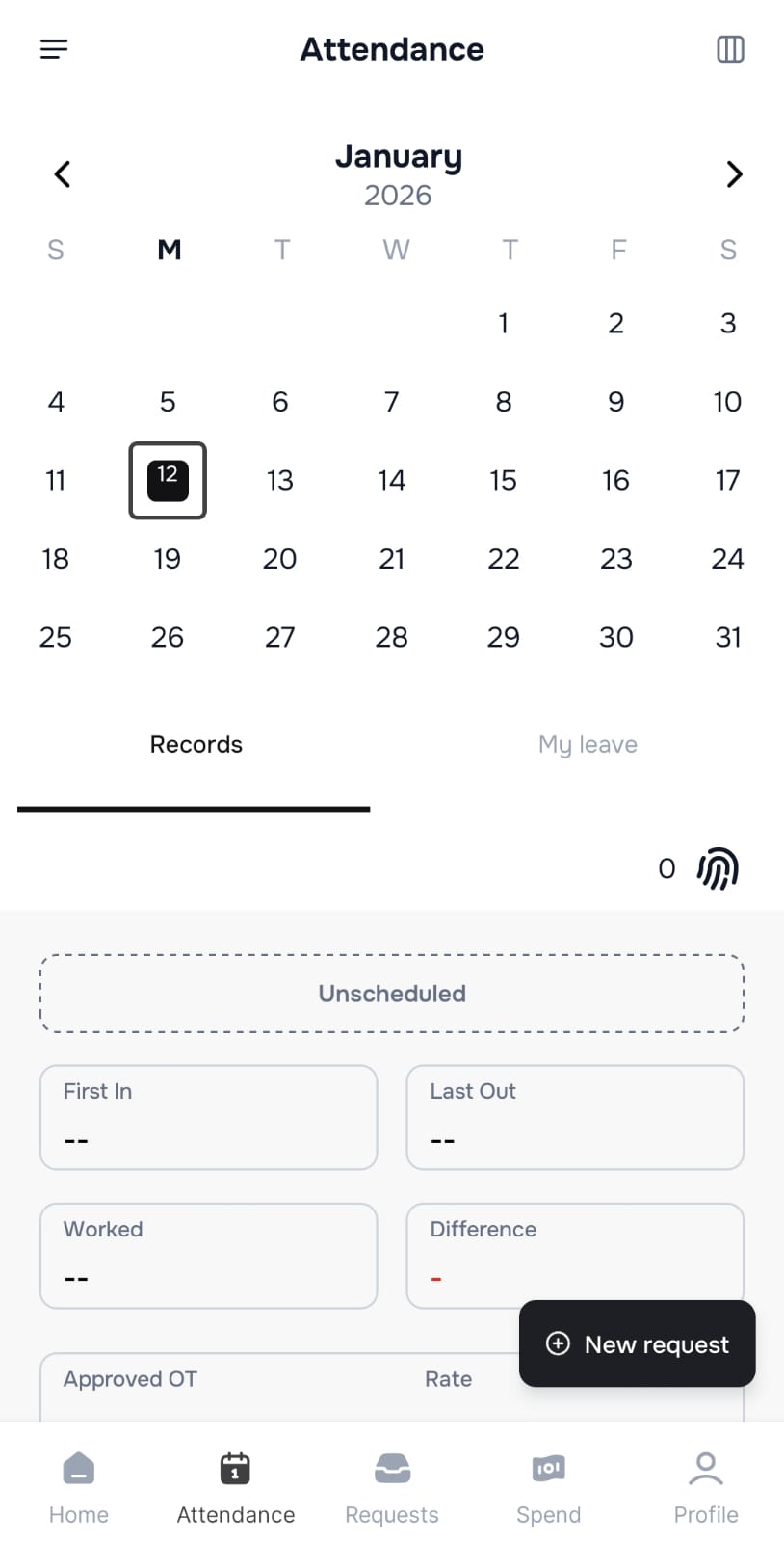
Task: Open the Requests tab
Action: point(392,1486)
